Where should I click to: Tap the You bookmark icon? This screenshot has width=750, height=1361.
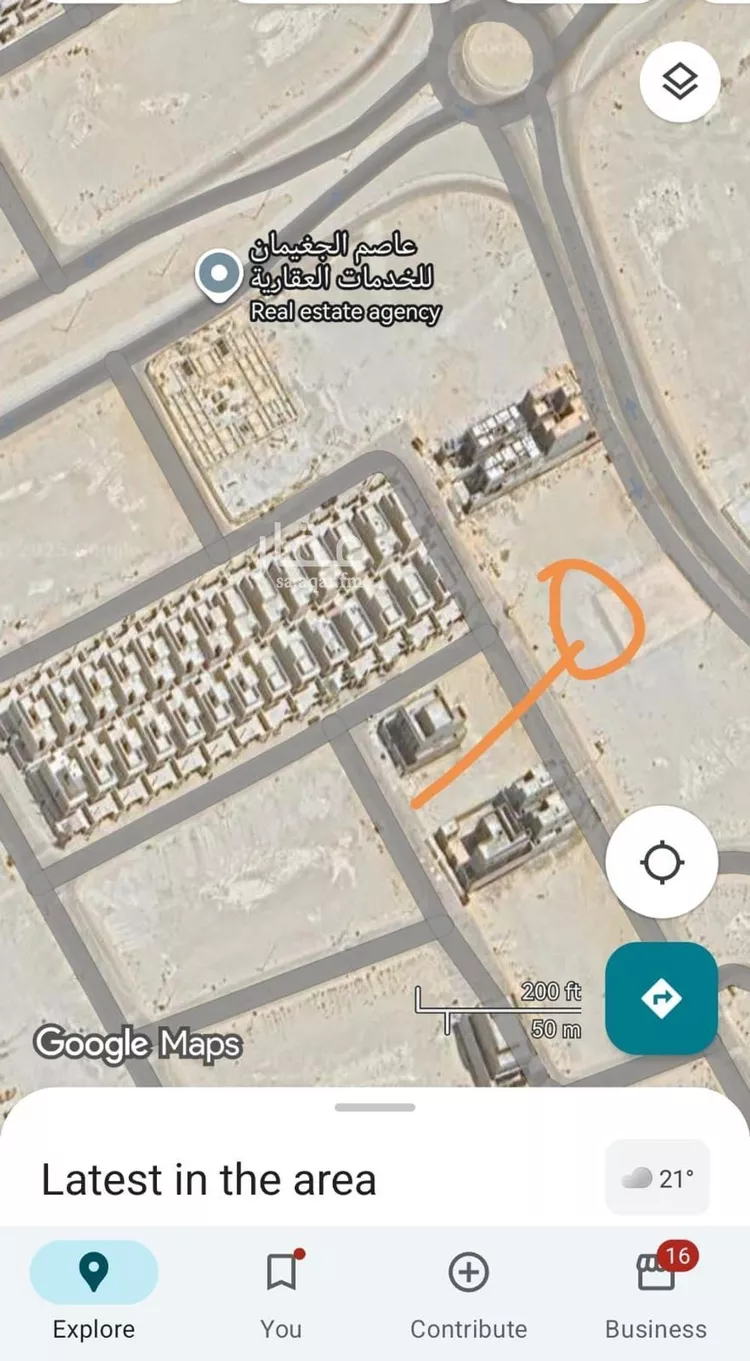[x=280, y=1271]
